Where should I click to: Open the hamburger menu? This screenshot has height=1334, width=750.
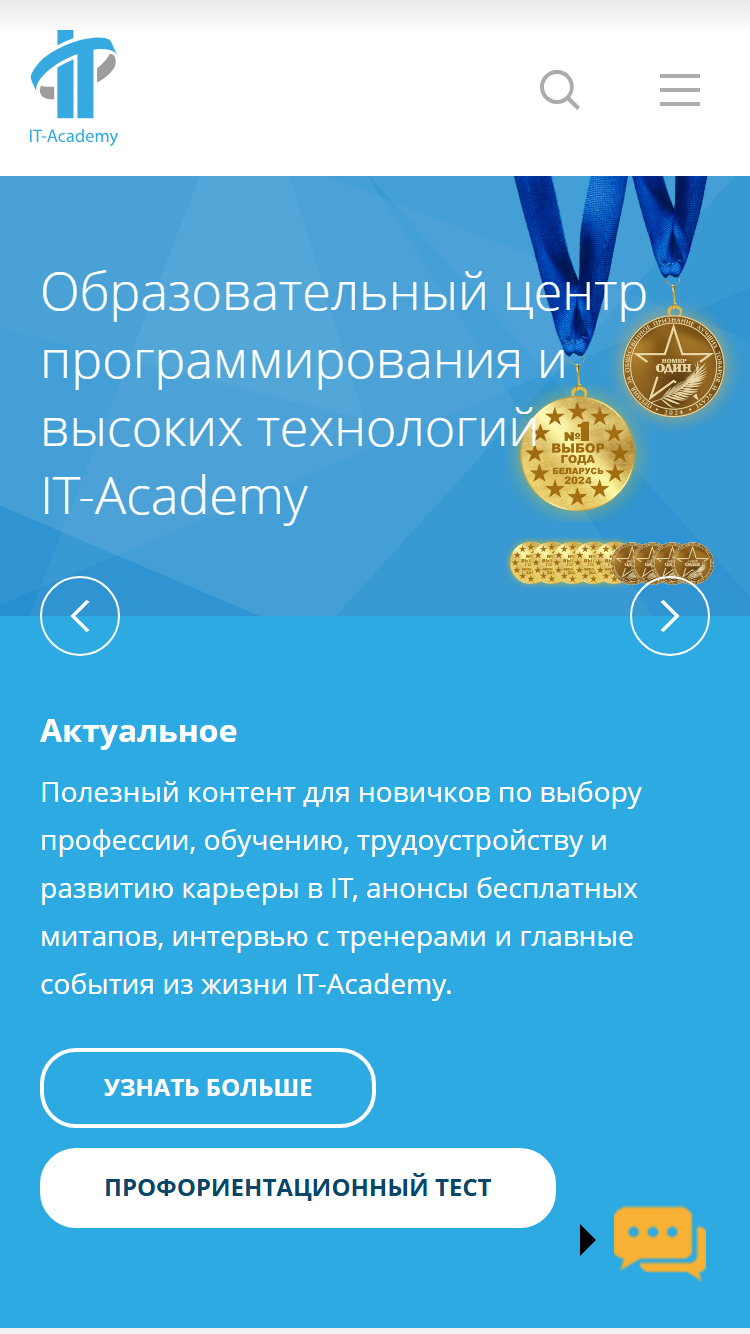pos(680,90)
